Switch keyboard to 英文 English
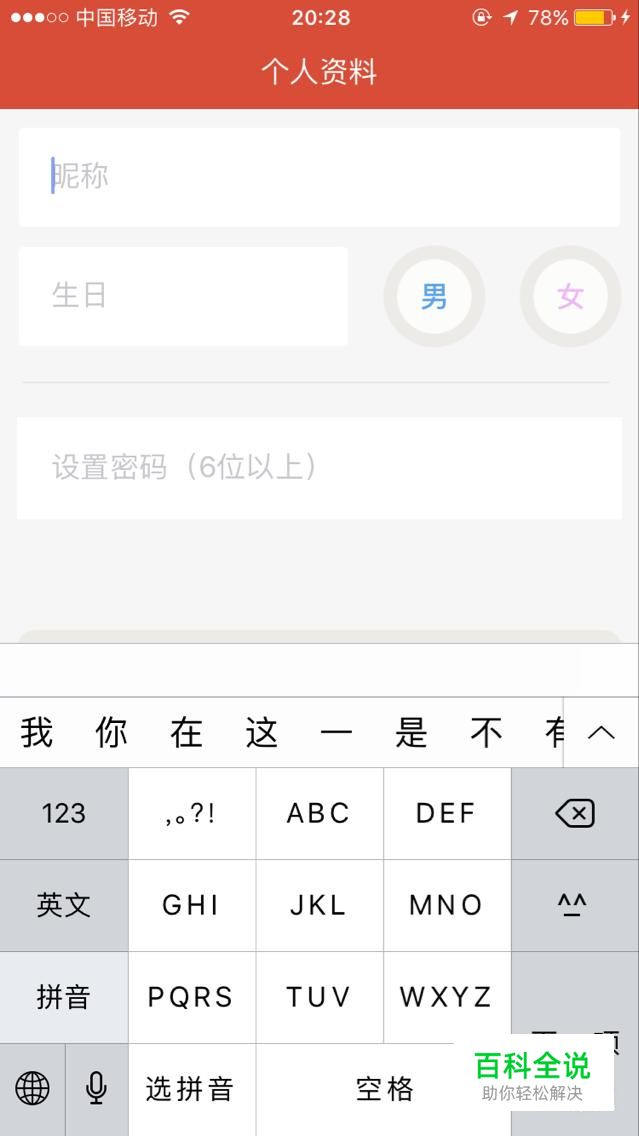 point(64,905)
